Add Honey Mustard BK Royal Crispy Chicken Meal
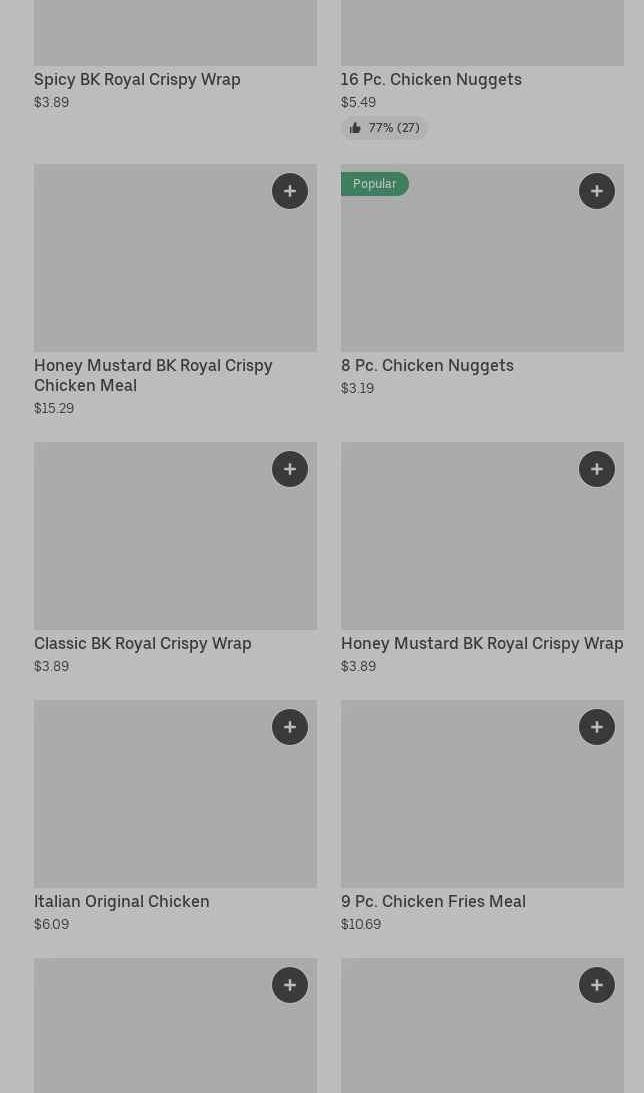The width and height of the screenshot is (644, 1093). 290,191
